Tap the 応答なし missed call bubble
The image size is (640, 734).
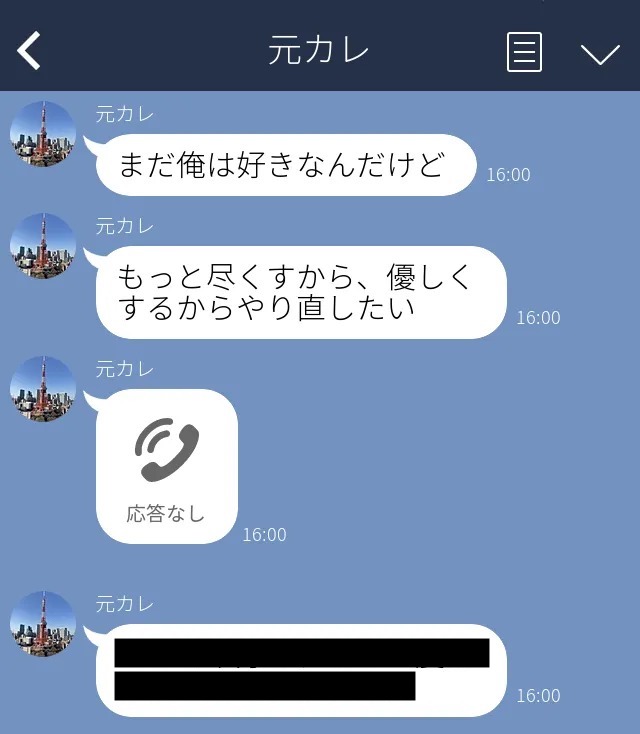(x=167, y=467)
